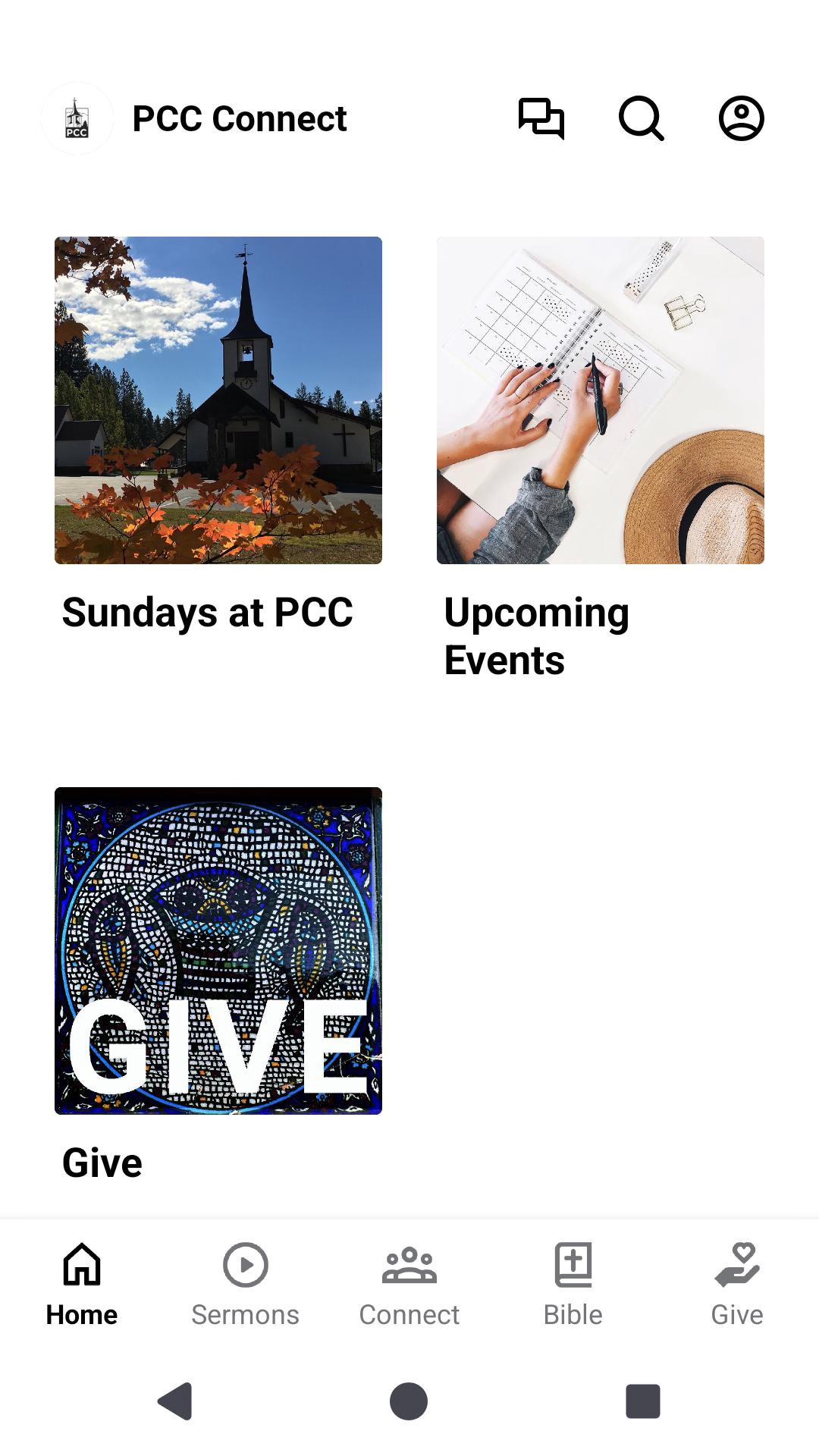Tap the system recent apps button
The image size is (819, 1456).
tap(642, 1401)
